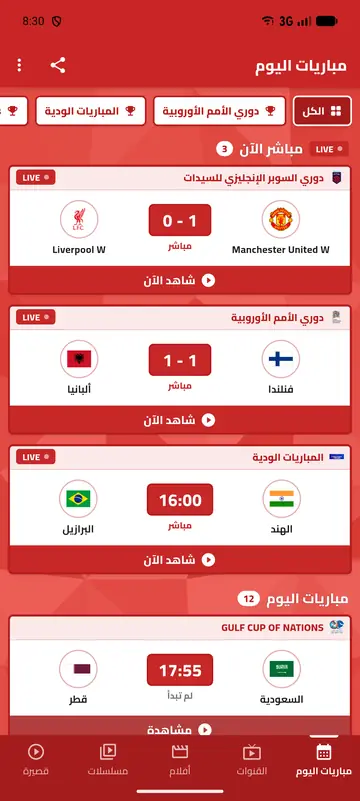Share the app via share icon

[58, 65]
